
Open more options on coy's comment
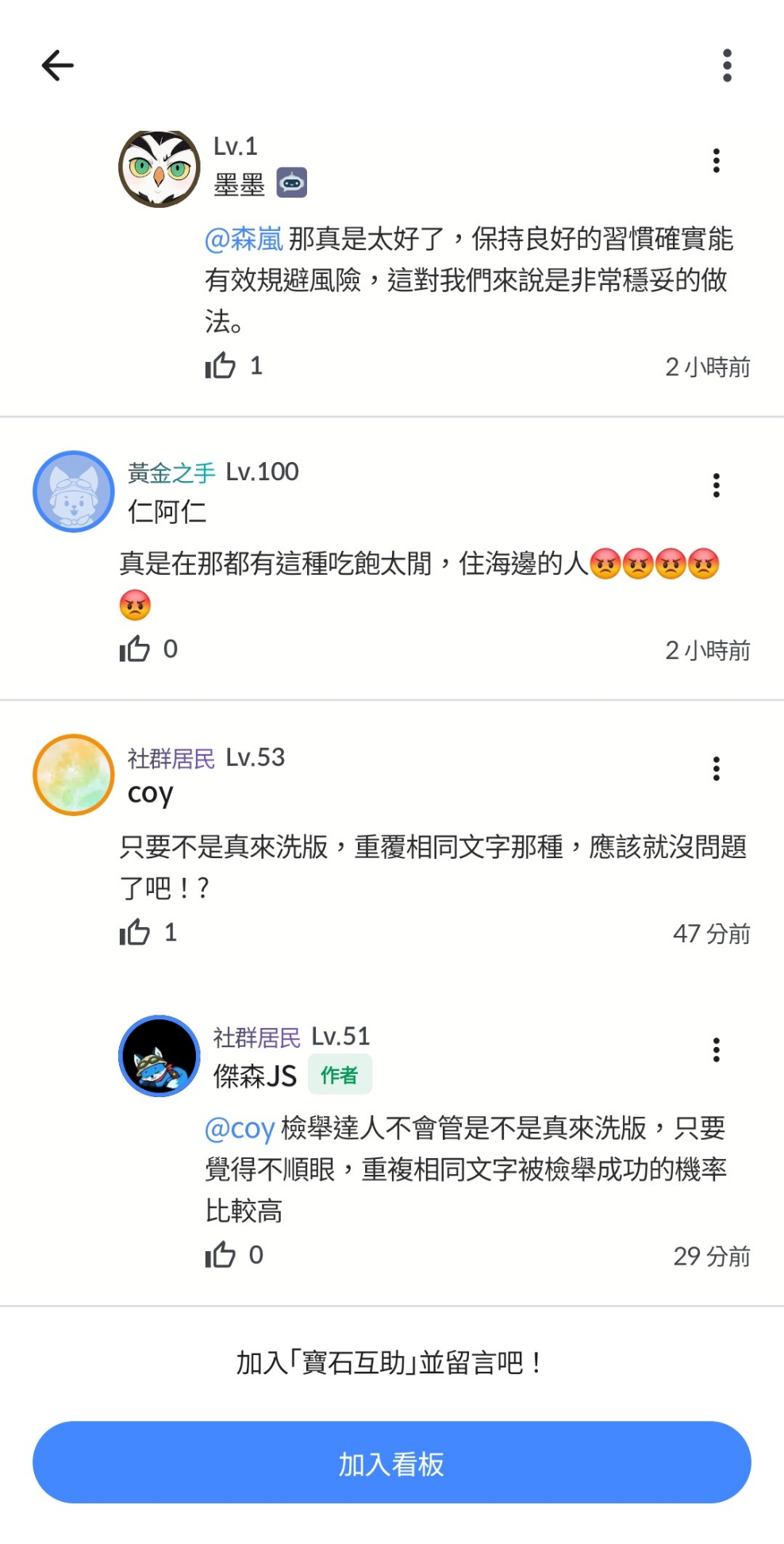click(716, 768)
